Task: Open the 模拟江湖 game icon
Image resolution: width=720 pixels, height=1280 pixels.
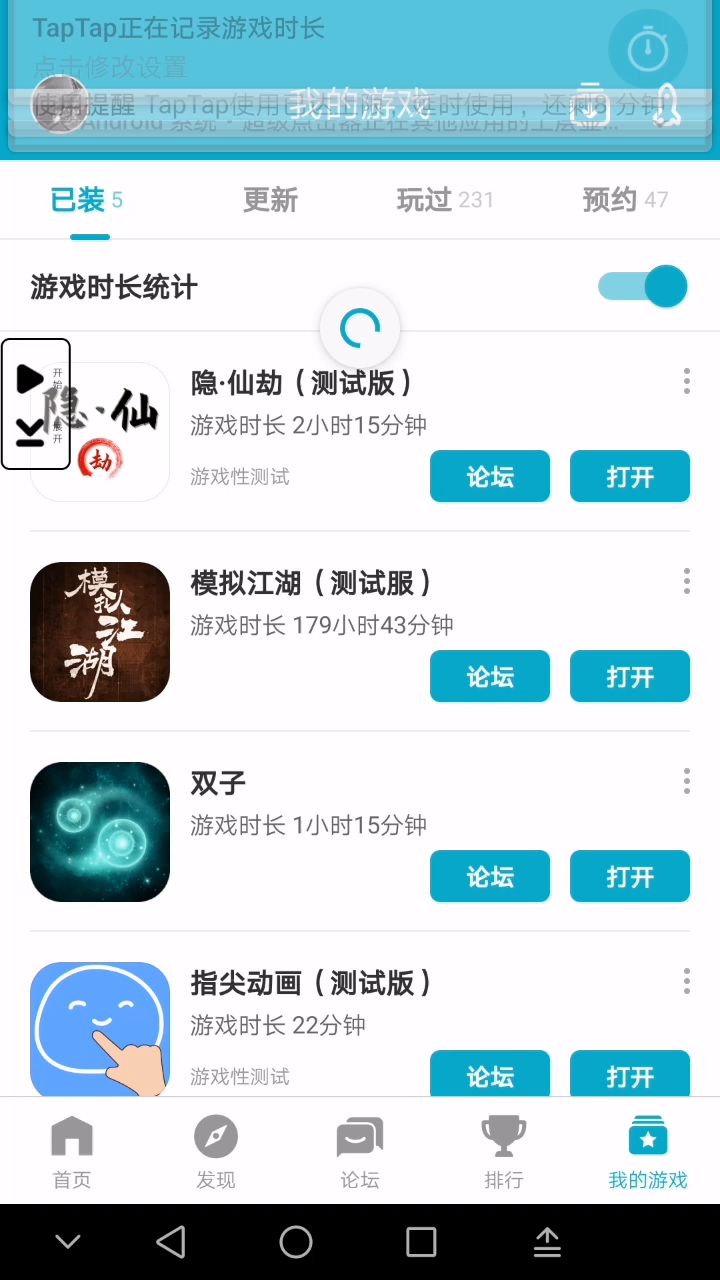Action: (100, 632)
